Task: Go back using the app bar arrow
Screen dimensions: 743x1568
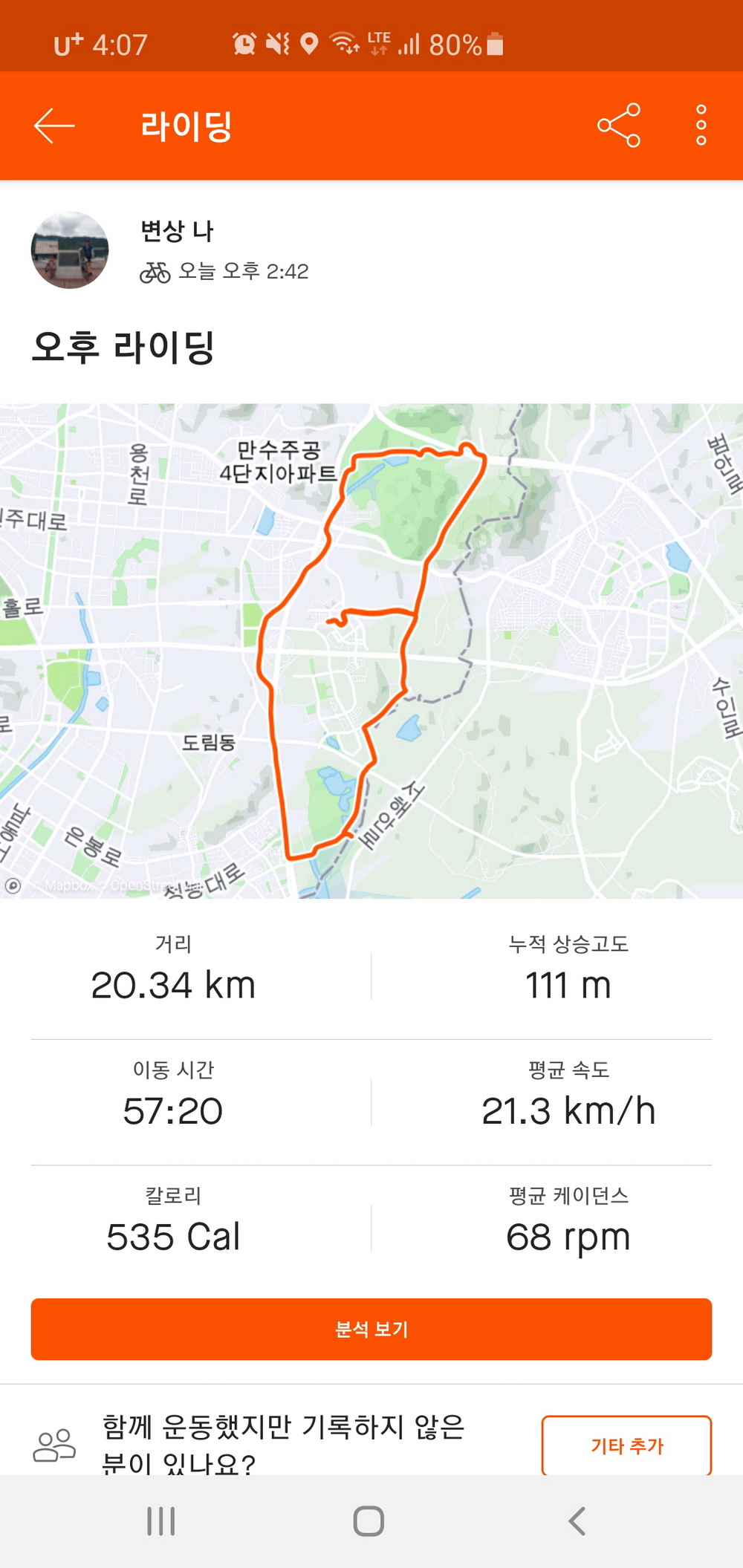Action: coord(54,126)
